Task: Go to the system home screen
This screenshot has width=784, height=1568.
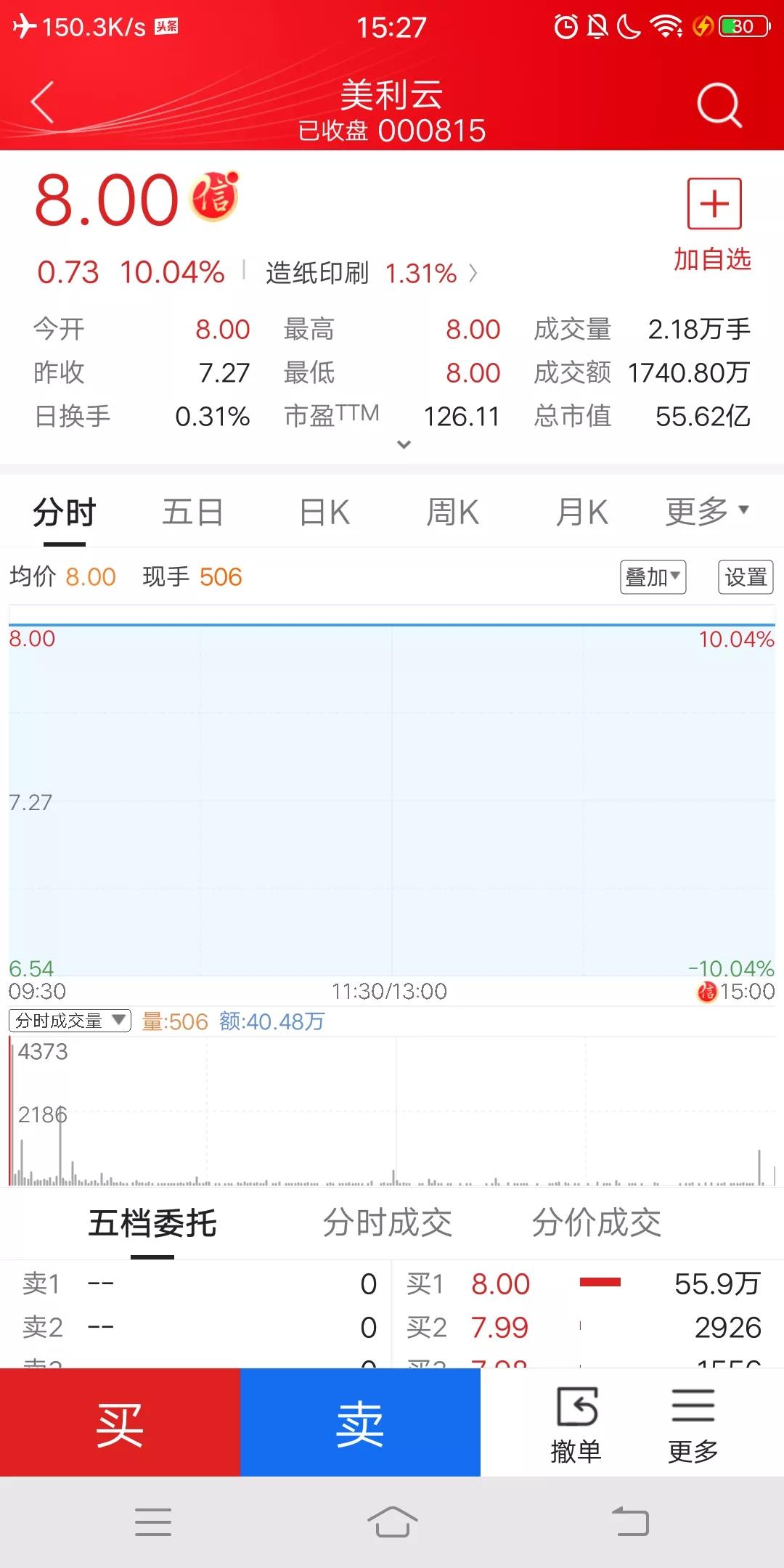Action: coord(392,1522)
